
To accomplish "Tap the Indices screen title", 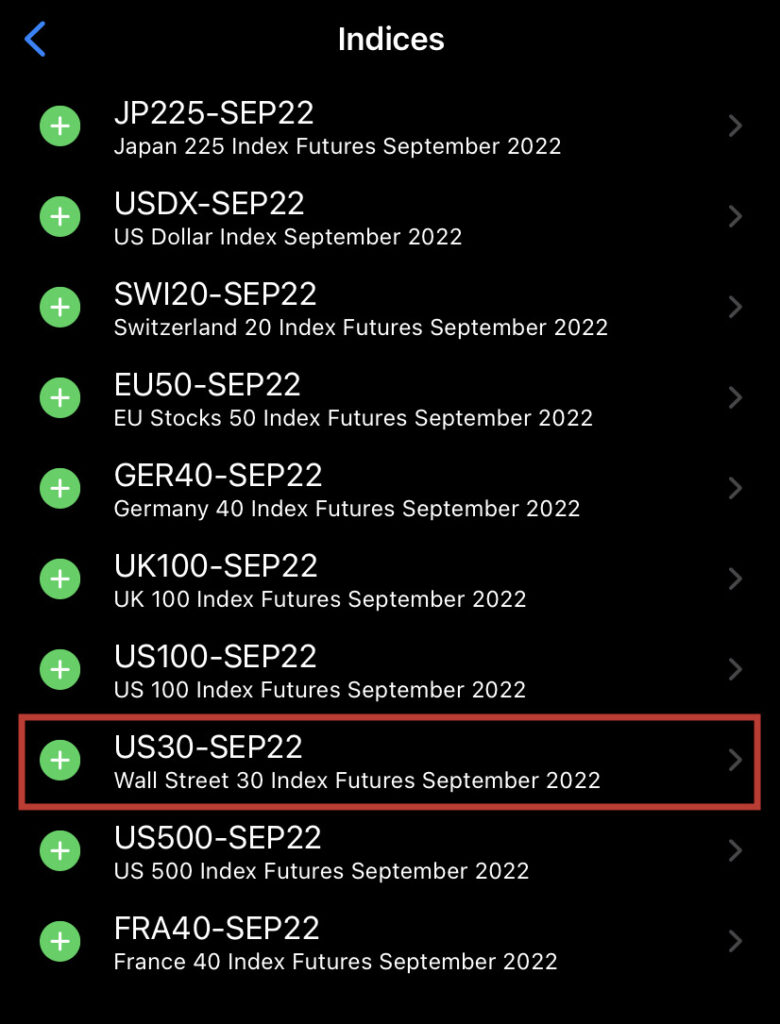I will [390, 39].
